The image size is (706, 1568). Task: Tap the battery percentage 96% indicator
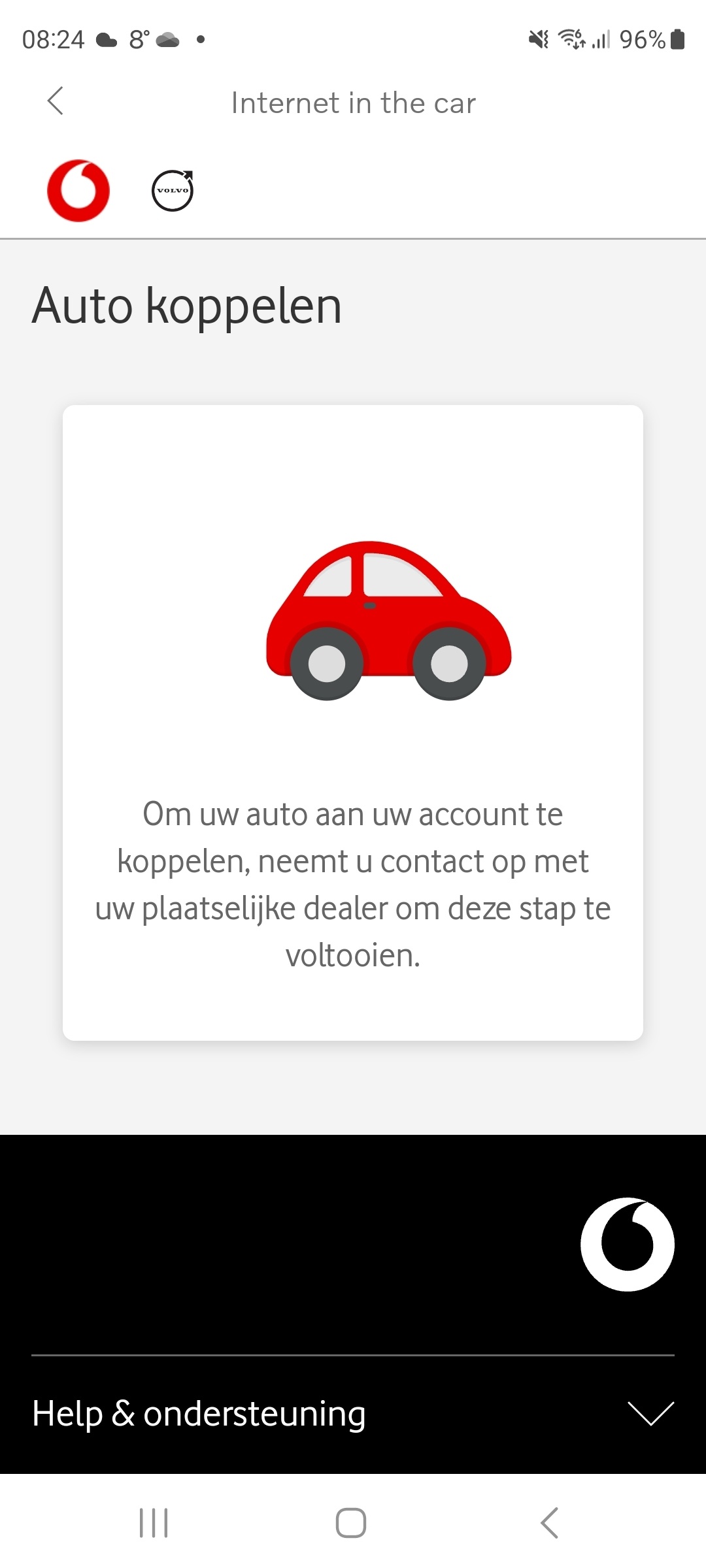pos(644,38)
